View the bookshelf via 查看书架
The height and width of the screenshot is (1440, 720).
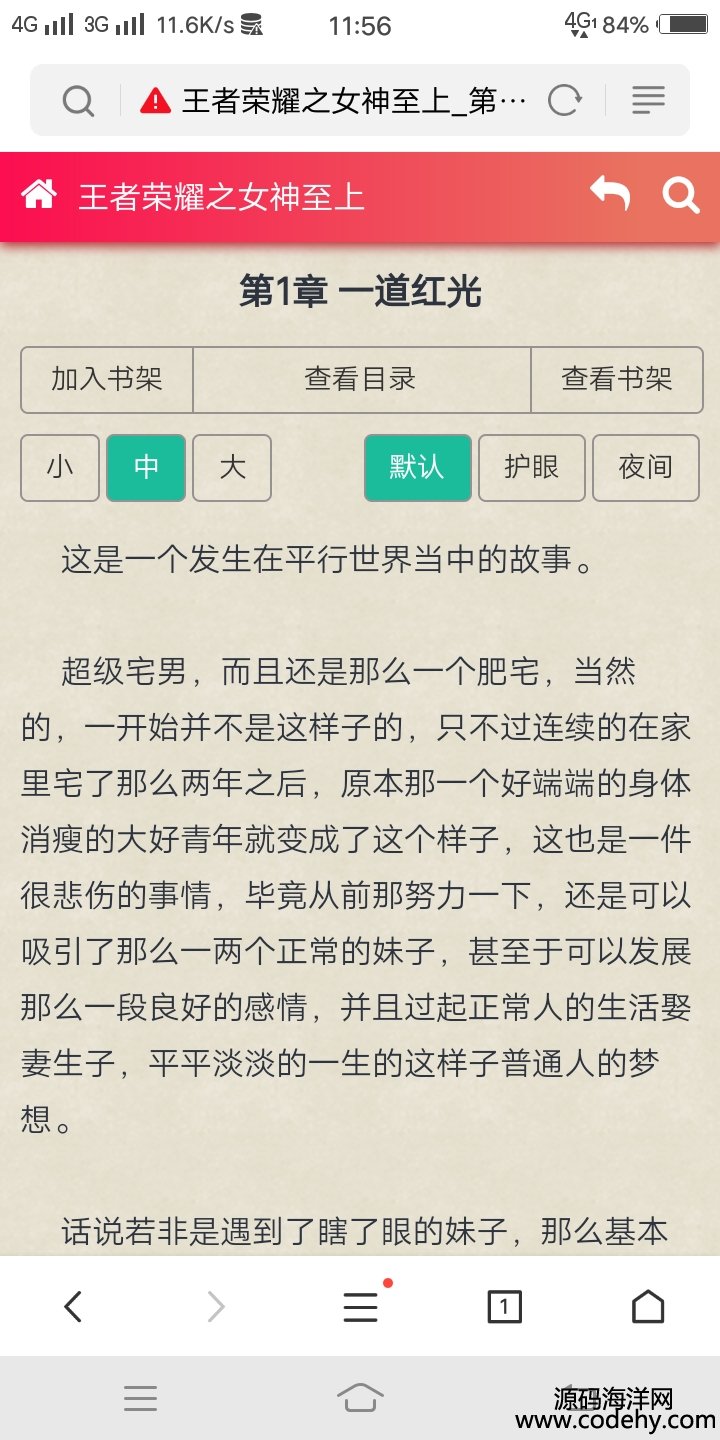tap(617, 380)
